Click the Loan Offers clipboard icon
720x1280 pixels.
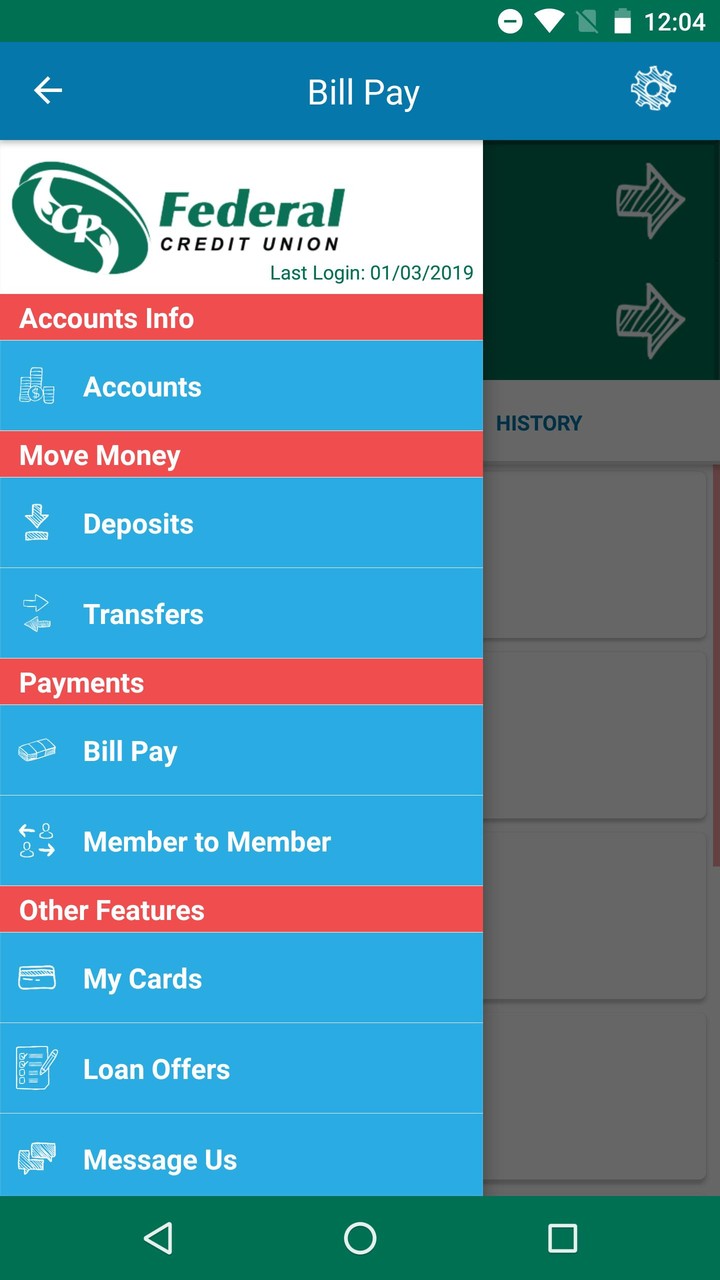pos(36,1068)
